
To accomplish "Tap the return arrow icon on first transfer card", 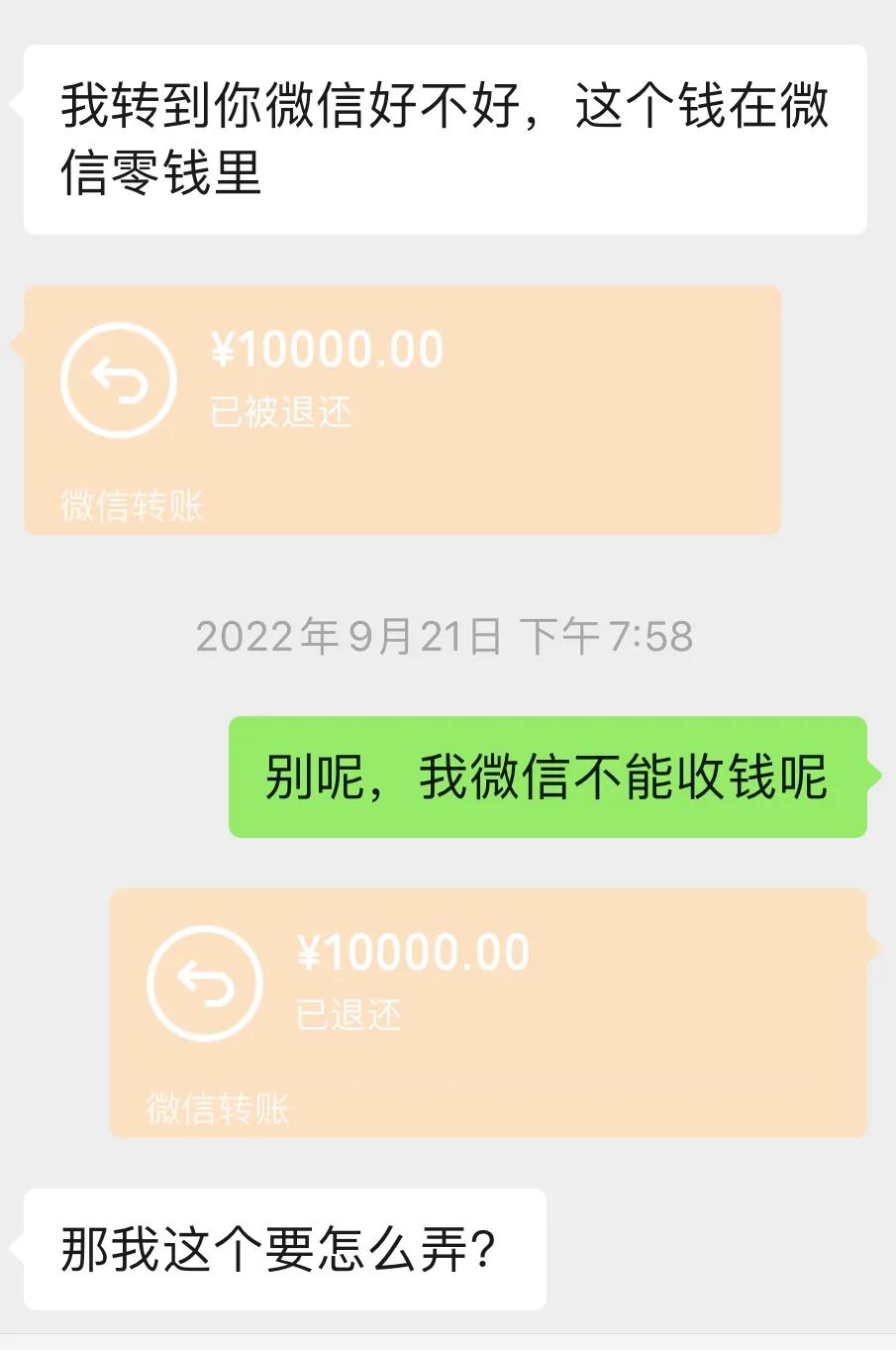I will (118, 379).
